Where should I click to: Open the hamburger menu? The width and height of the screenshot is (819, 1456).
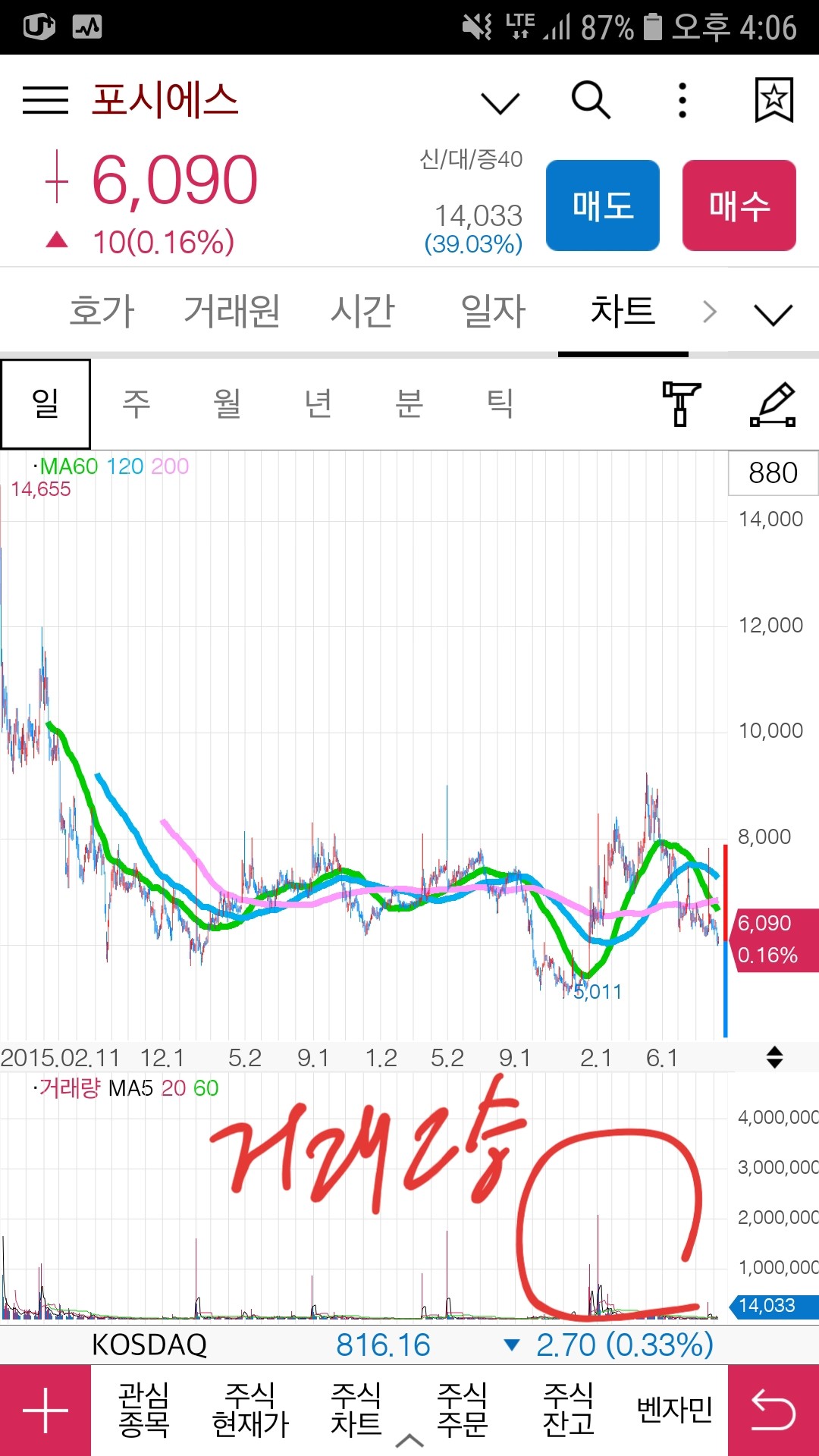click(45, 100)
